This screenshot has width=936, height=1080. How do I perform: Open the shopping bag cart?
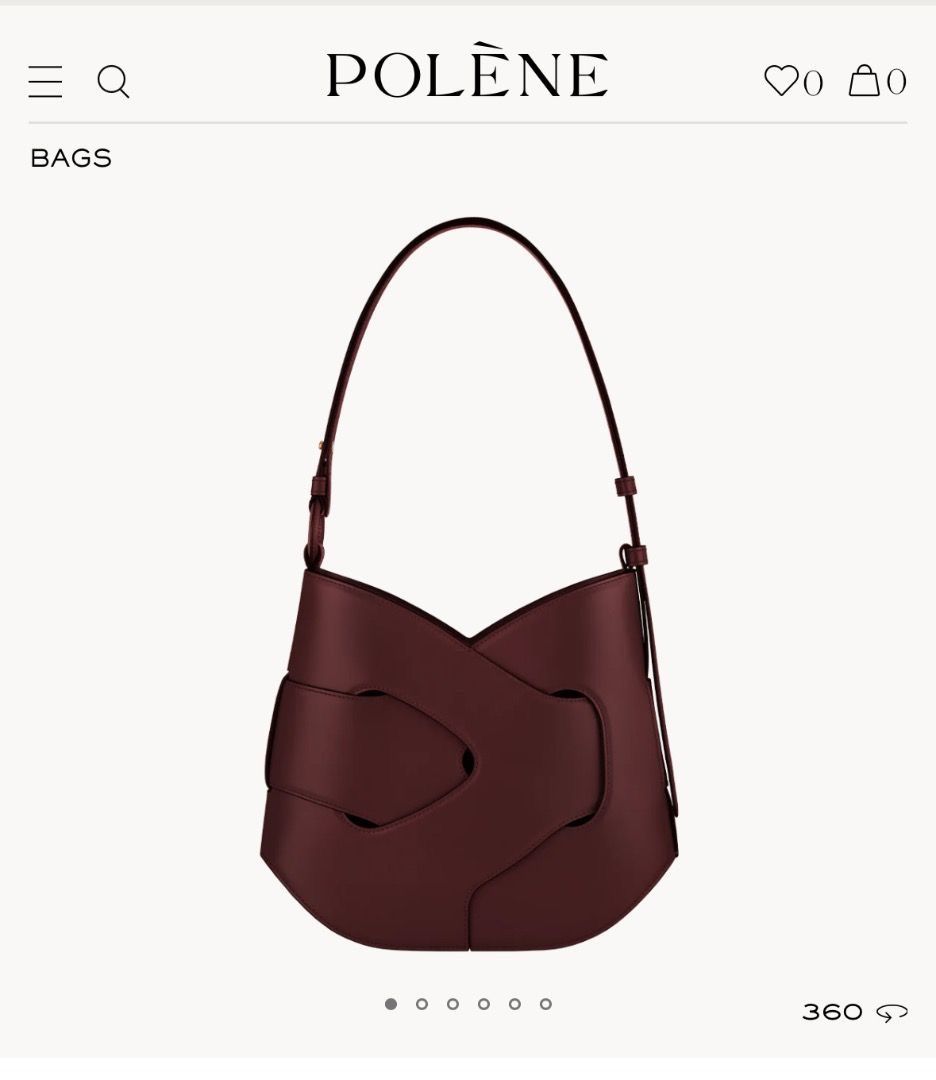pyautogui.click(x=864, y=80)
